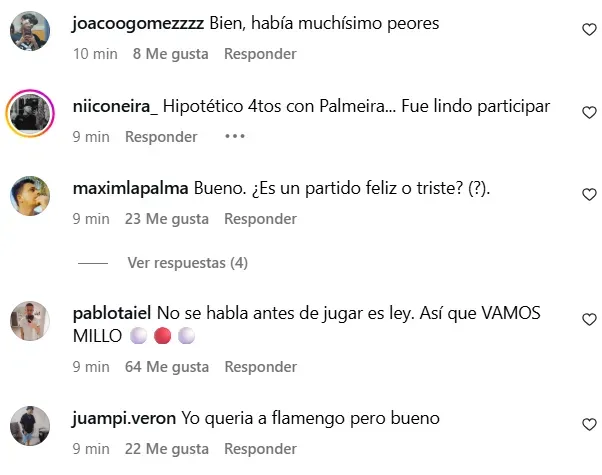Reply to niiconeira_'s comment
This screenshot has width=602, height=475.
(161, 137)
